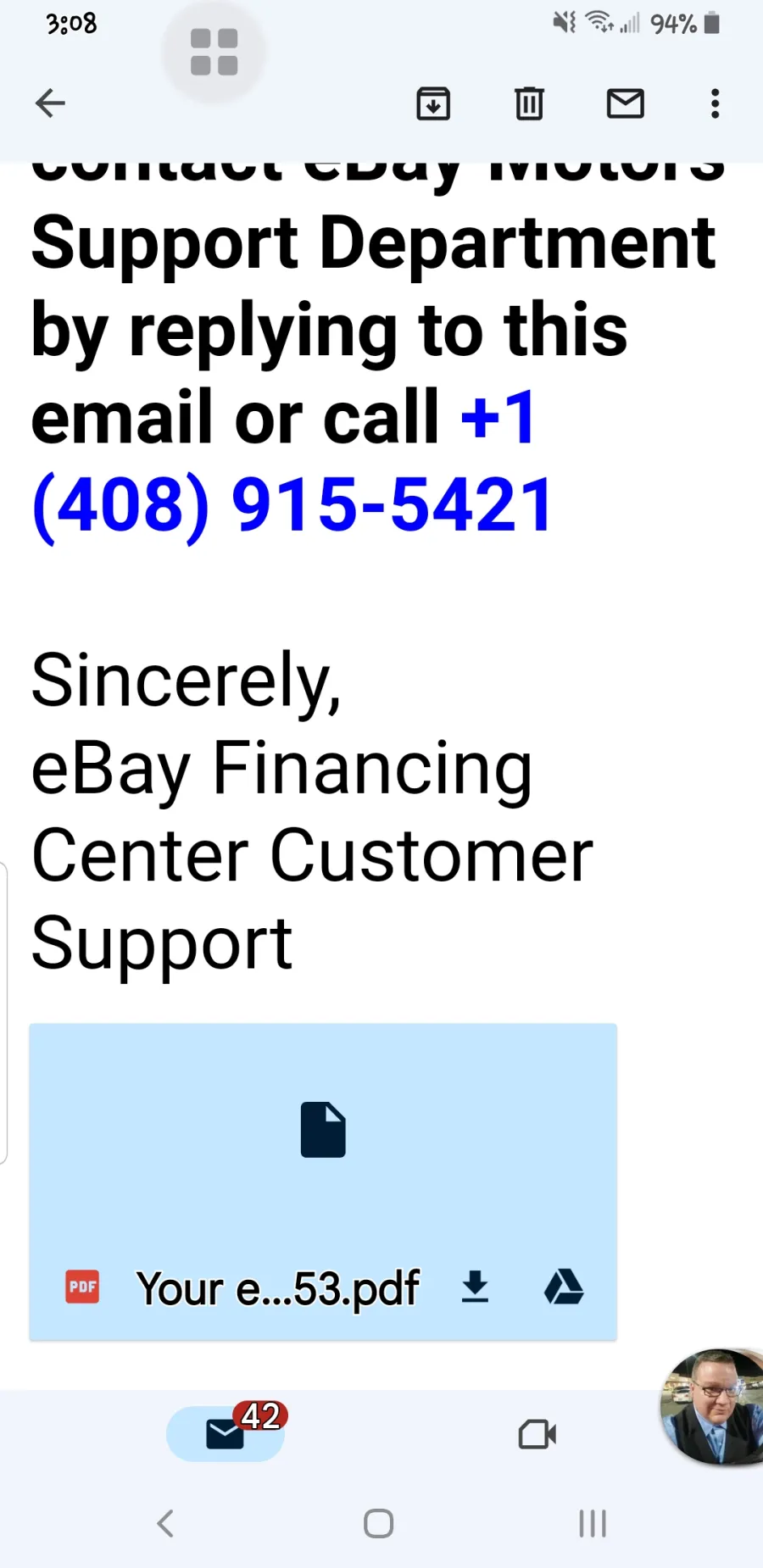Switch to the Meet video tab

pos(537,1434)
